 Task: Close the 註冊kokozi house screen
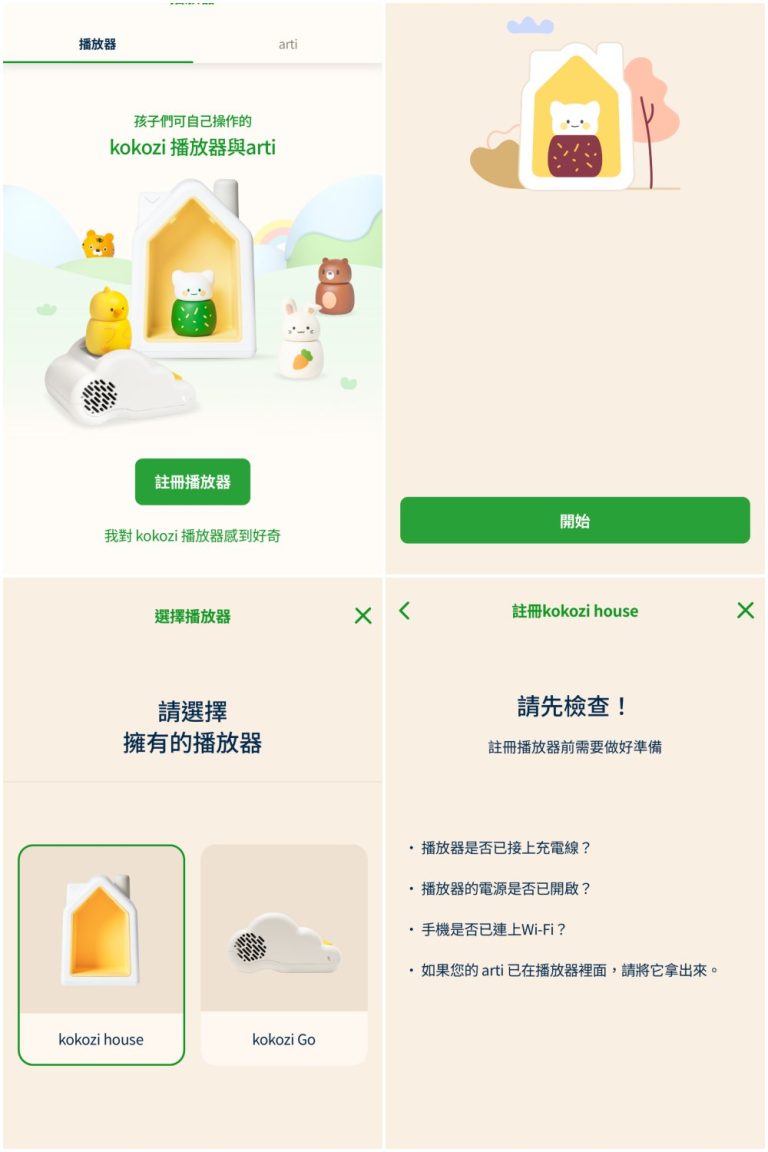click(745, 610)
